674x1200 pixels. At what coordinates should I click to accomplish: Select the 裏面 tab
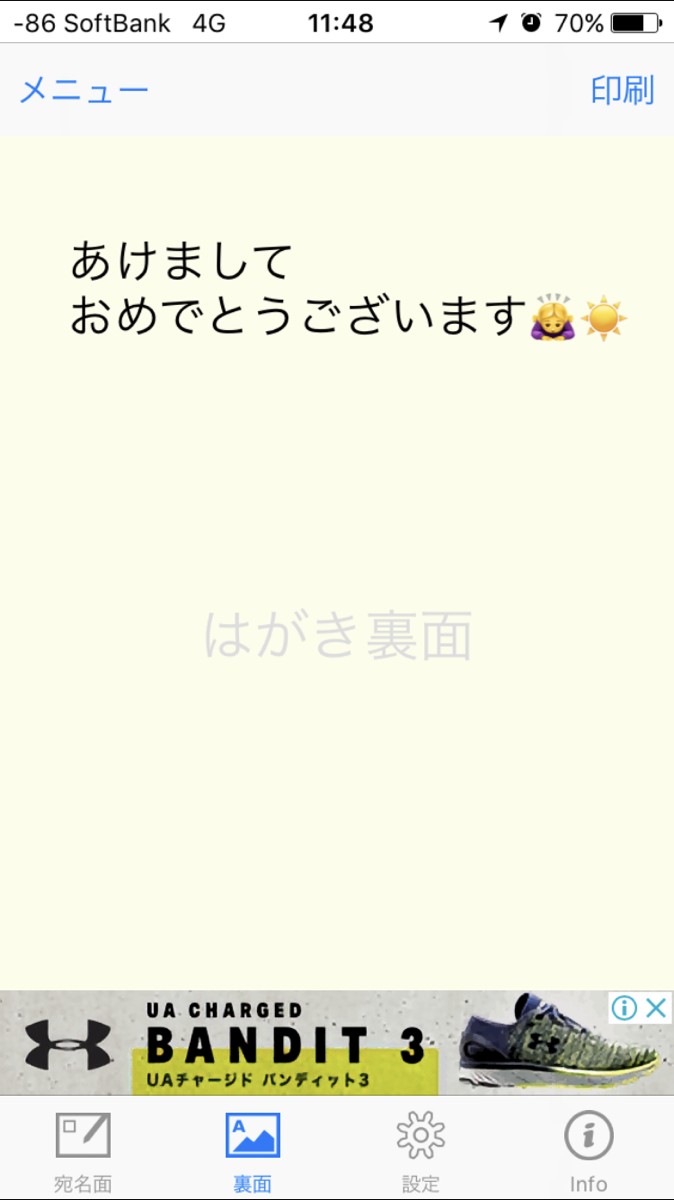[252, 1151]
